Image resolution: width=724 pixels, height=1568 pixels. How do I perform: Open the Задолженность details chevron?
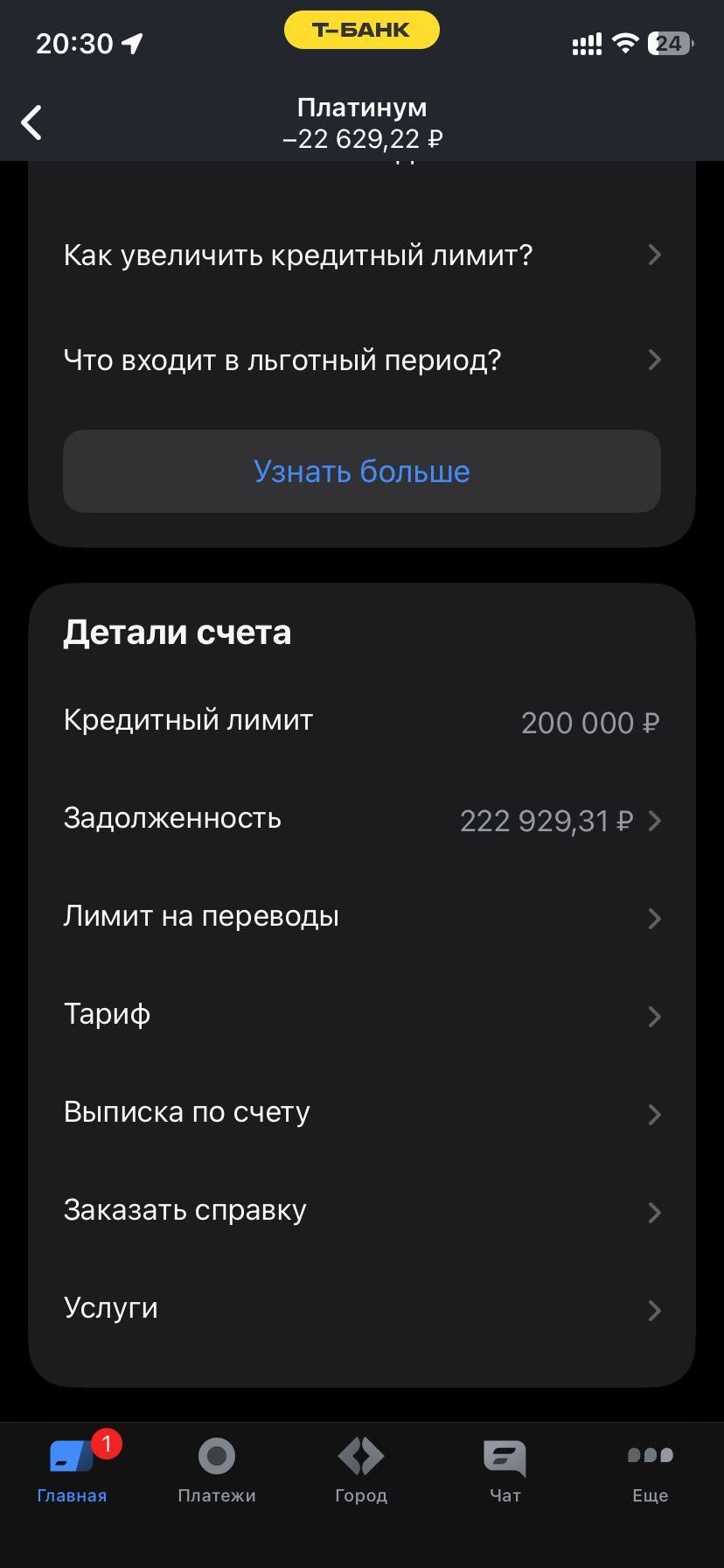click(x=654, y=821)
